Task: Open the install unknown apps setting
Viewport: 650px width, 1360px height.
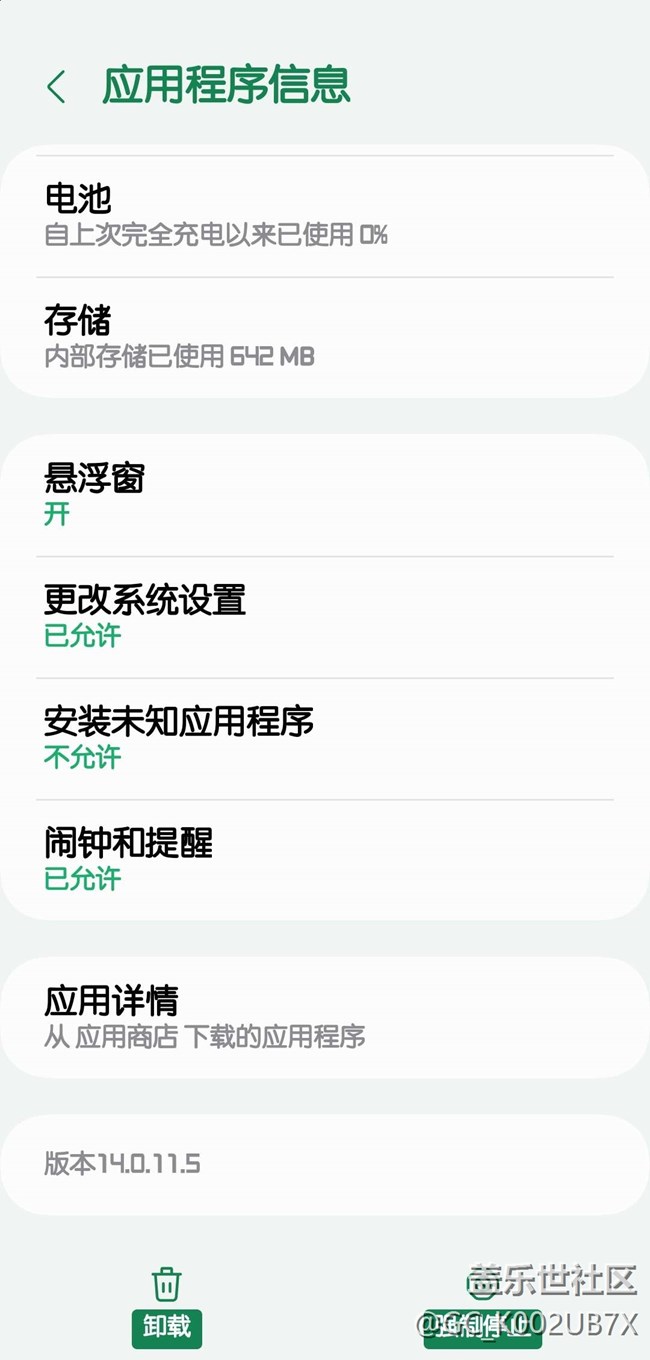Action: point(324,738)
